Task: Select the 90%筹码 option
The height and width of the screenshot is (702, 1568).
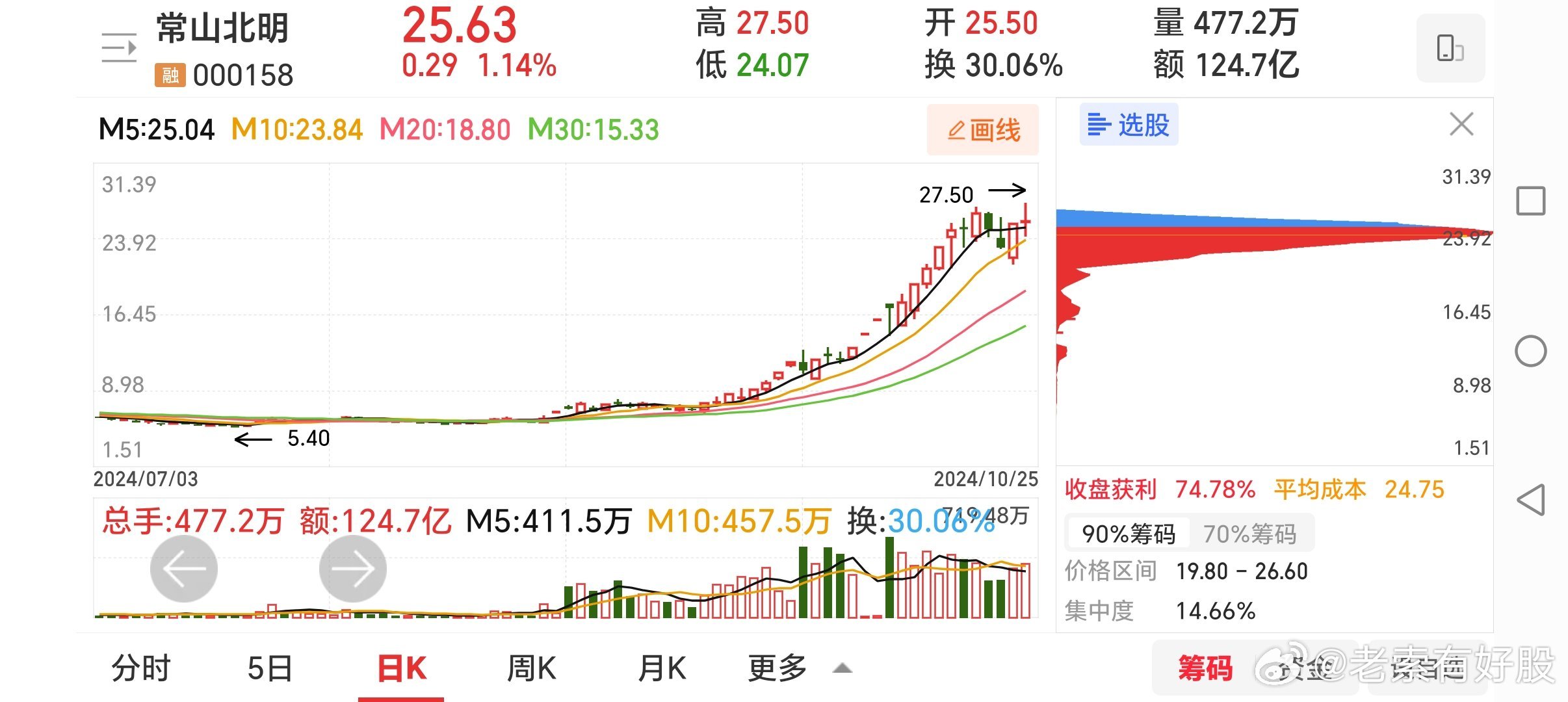Action: (x=1128, y=534)
